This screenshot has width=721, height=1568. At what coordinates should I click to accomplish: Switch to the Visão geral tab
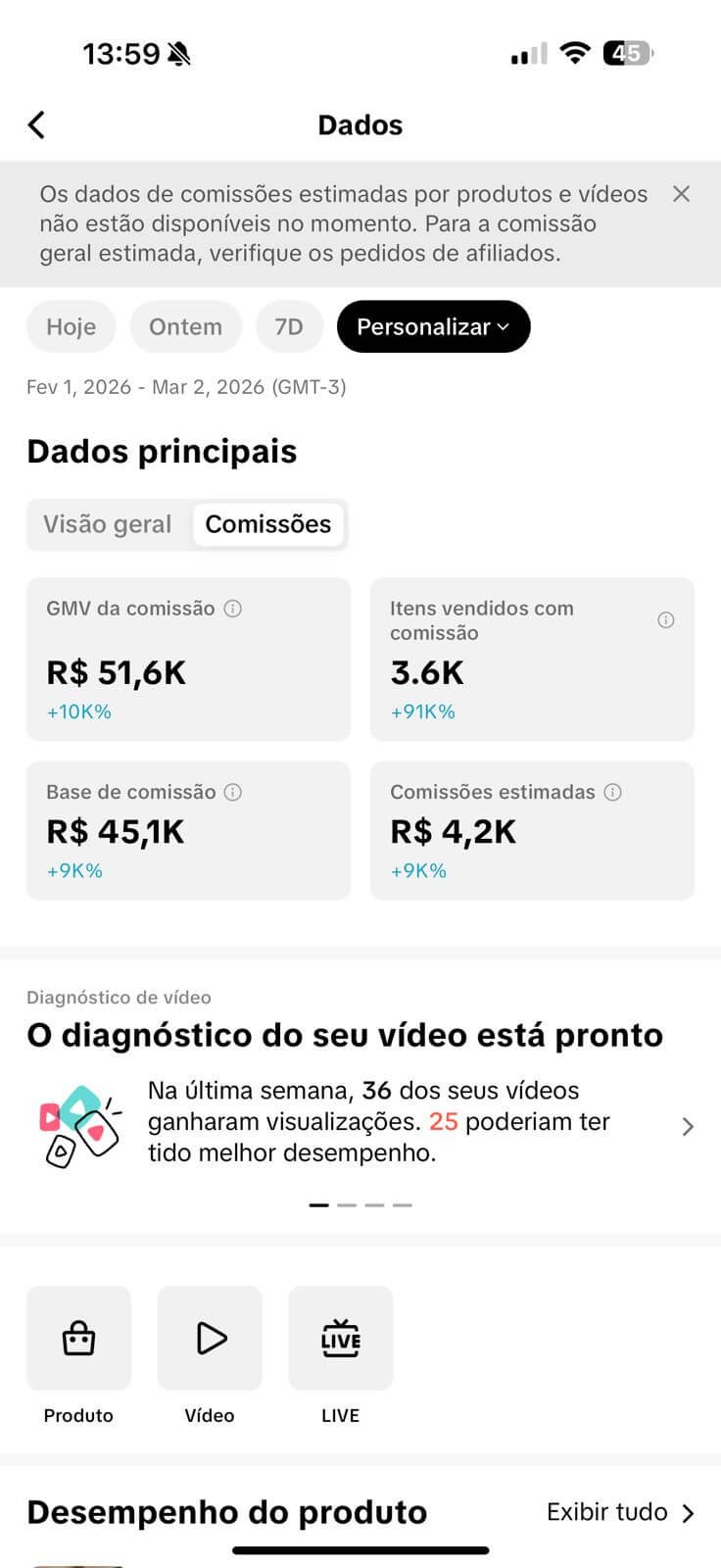[x=108, y=524]
